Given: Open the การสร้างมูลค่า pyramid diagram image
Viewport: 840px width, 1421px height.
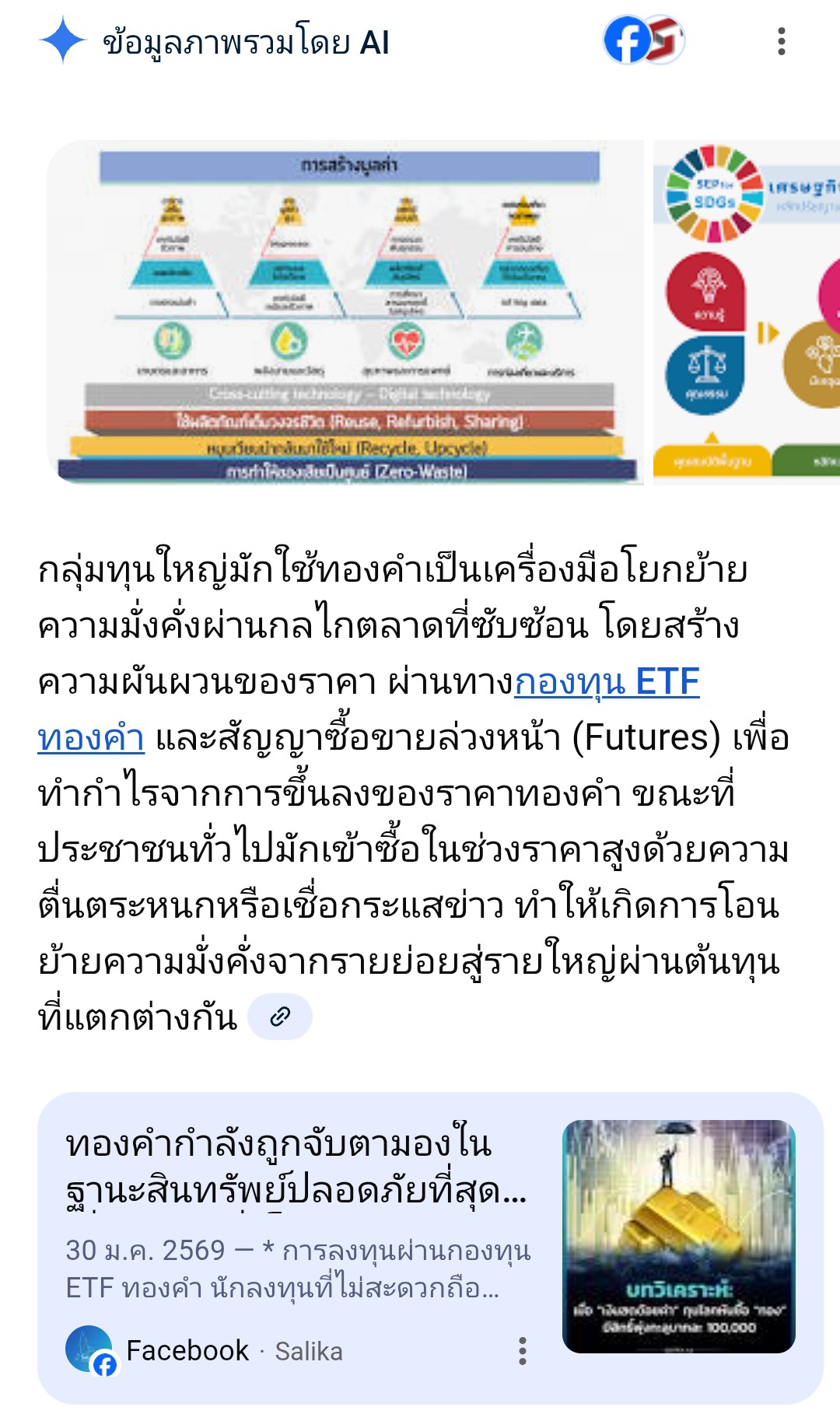Looking at the screenshot, I should tap(345, 312).
